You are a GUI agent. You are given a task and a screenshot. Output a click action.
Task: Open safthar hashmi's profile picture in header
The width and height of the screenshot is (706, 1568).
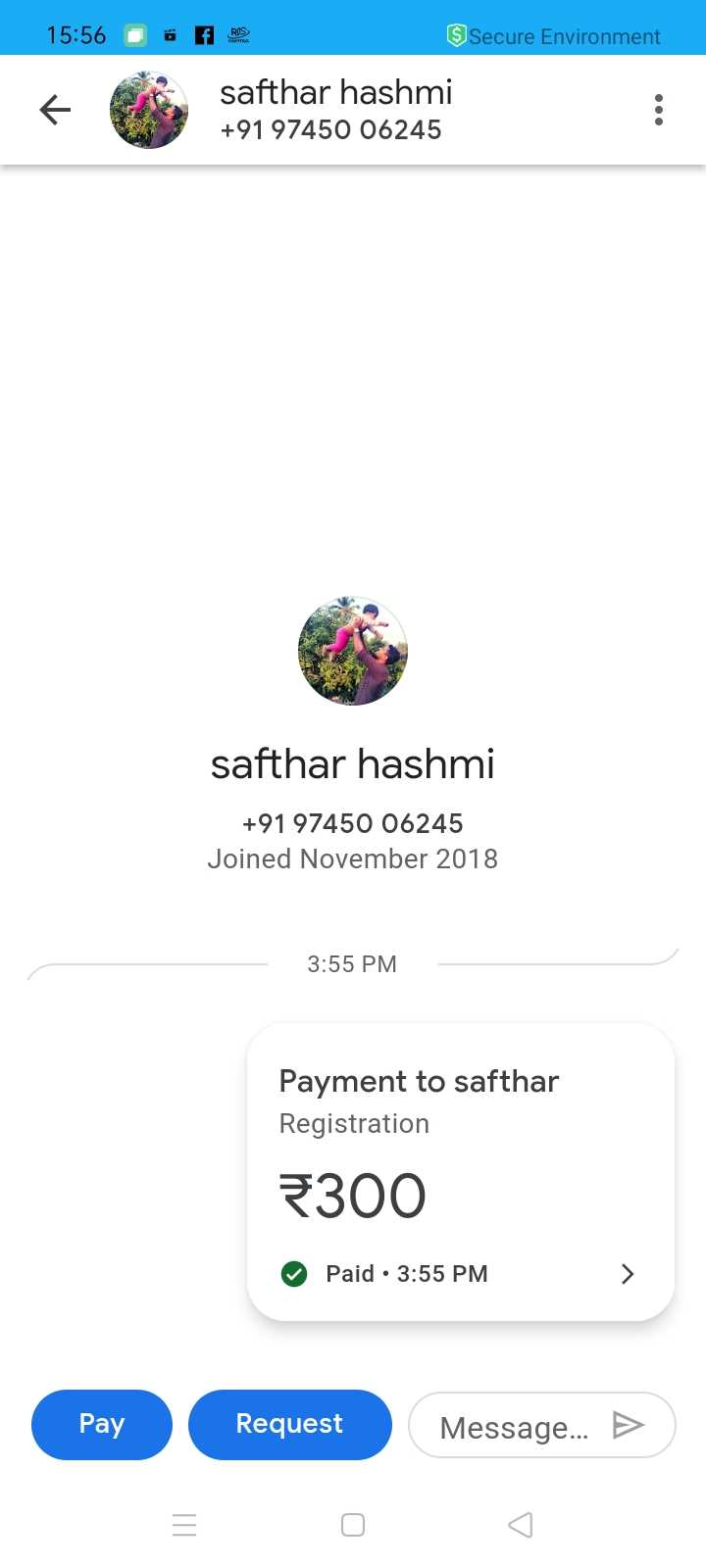coord(149,110)
